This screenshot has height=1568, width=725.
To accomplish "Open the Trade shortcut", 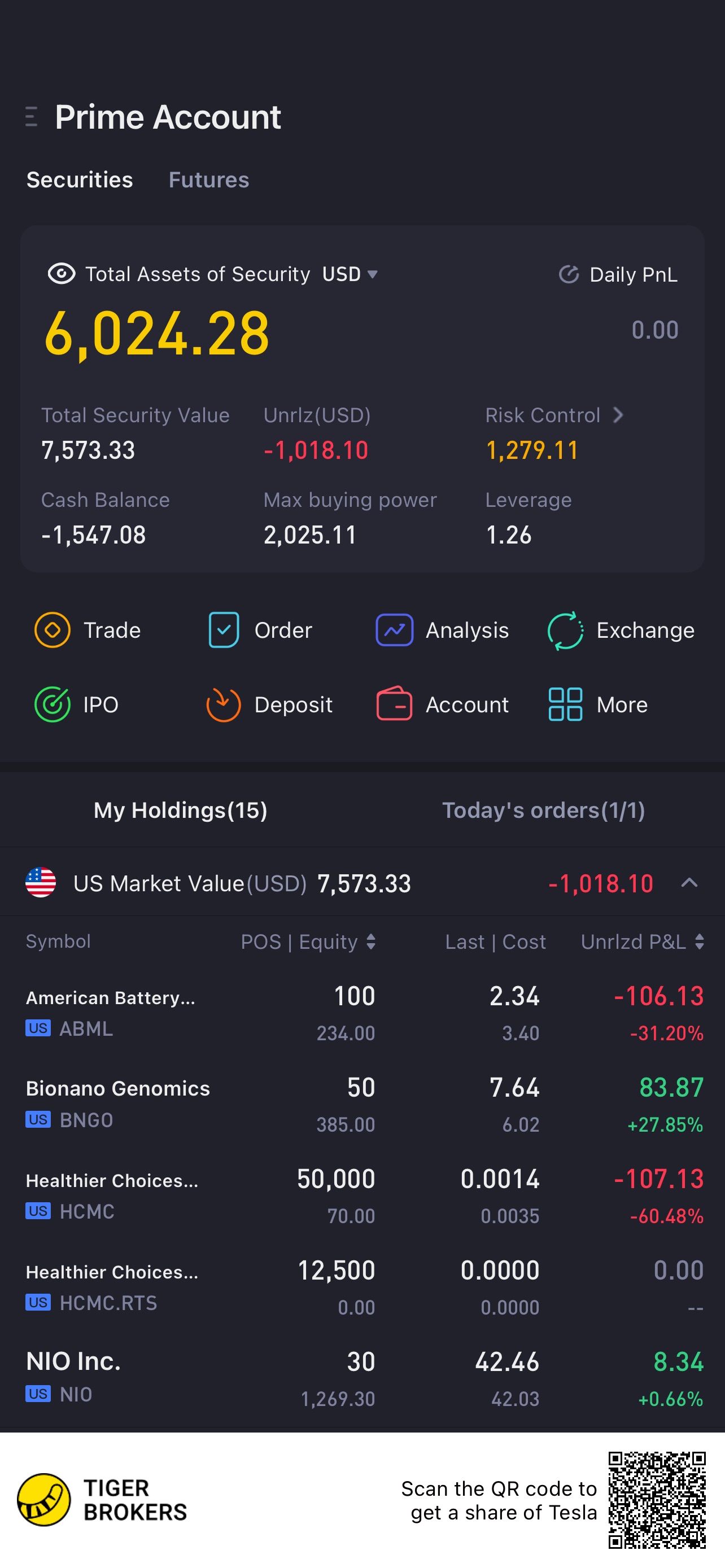I will coord(88,630).
